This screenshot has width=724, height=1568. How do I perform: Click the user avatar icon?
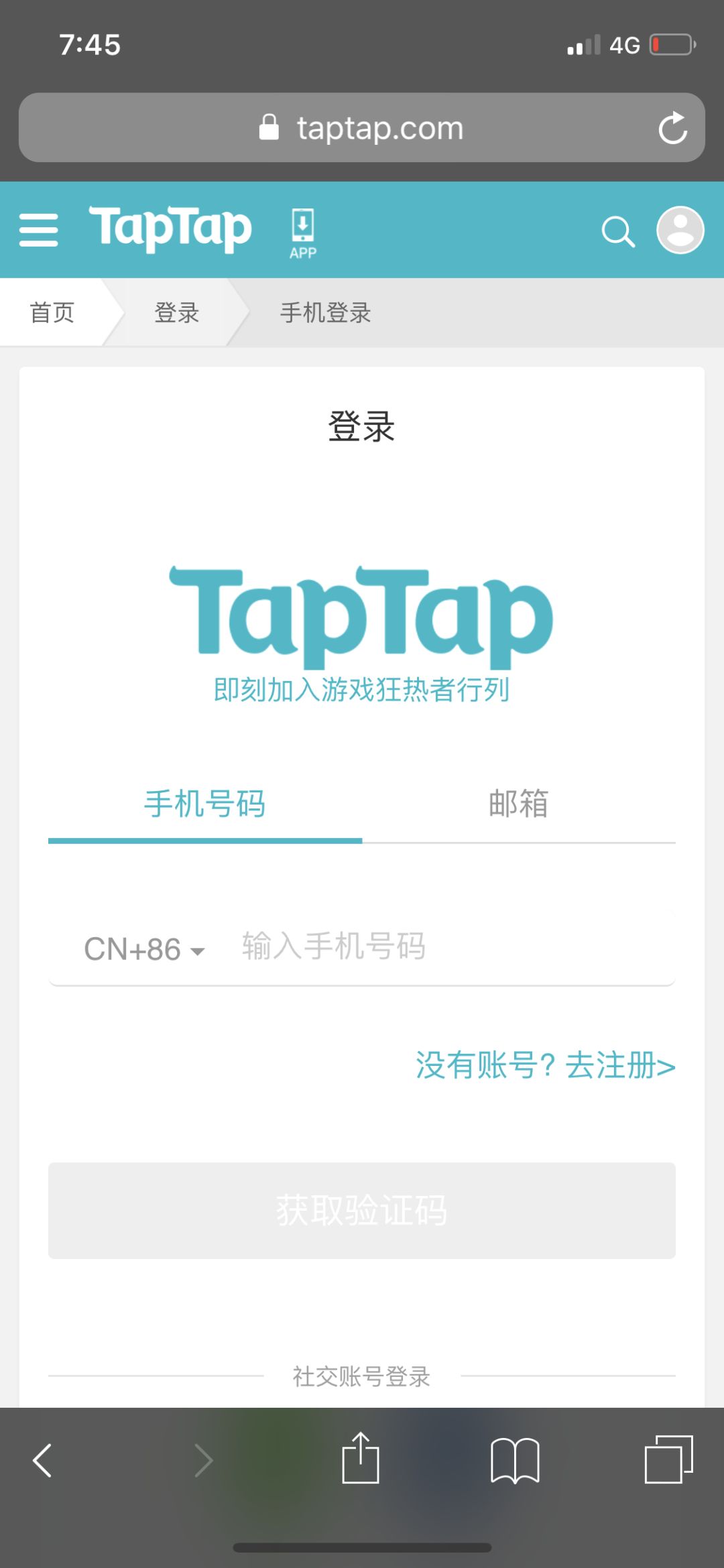[x=680, y=231]
